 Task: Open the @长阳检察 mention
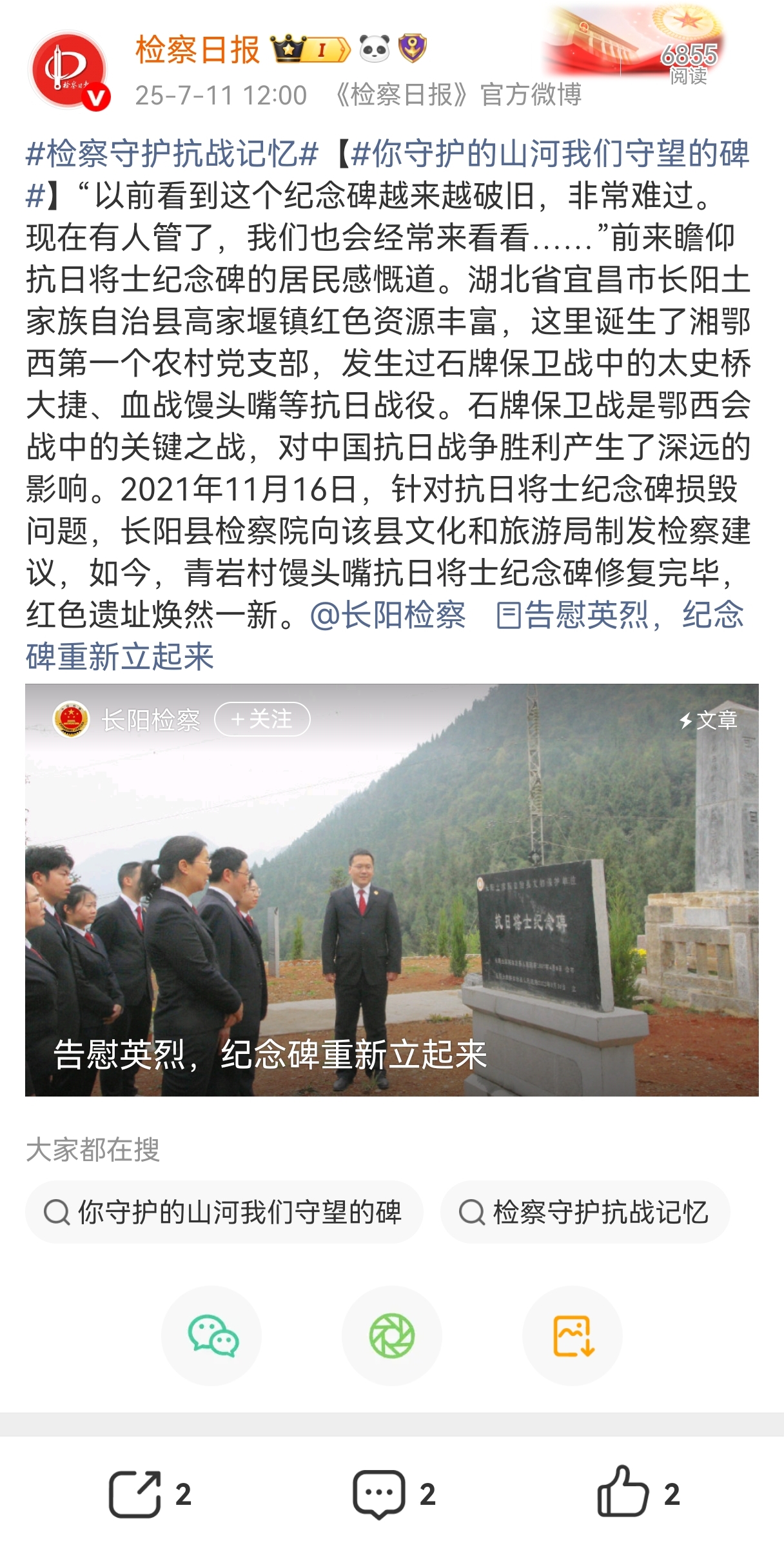[388, 615]
